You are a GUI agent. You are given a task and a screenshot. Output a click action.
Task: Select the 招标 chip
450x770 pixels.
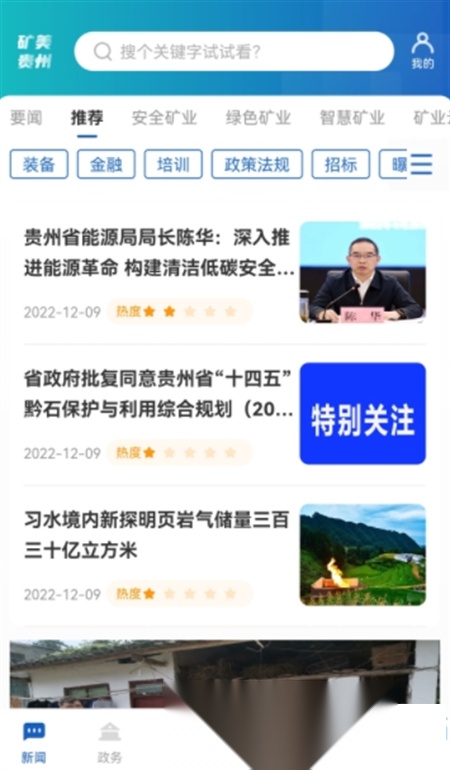(340, 164)
